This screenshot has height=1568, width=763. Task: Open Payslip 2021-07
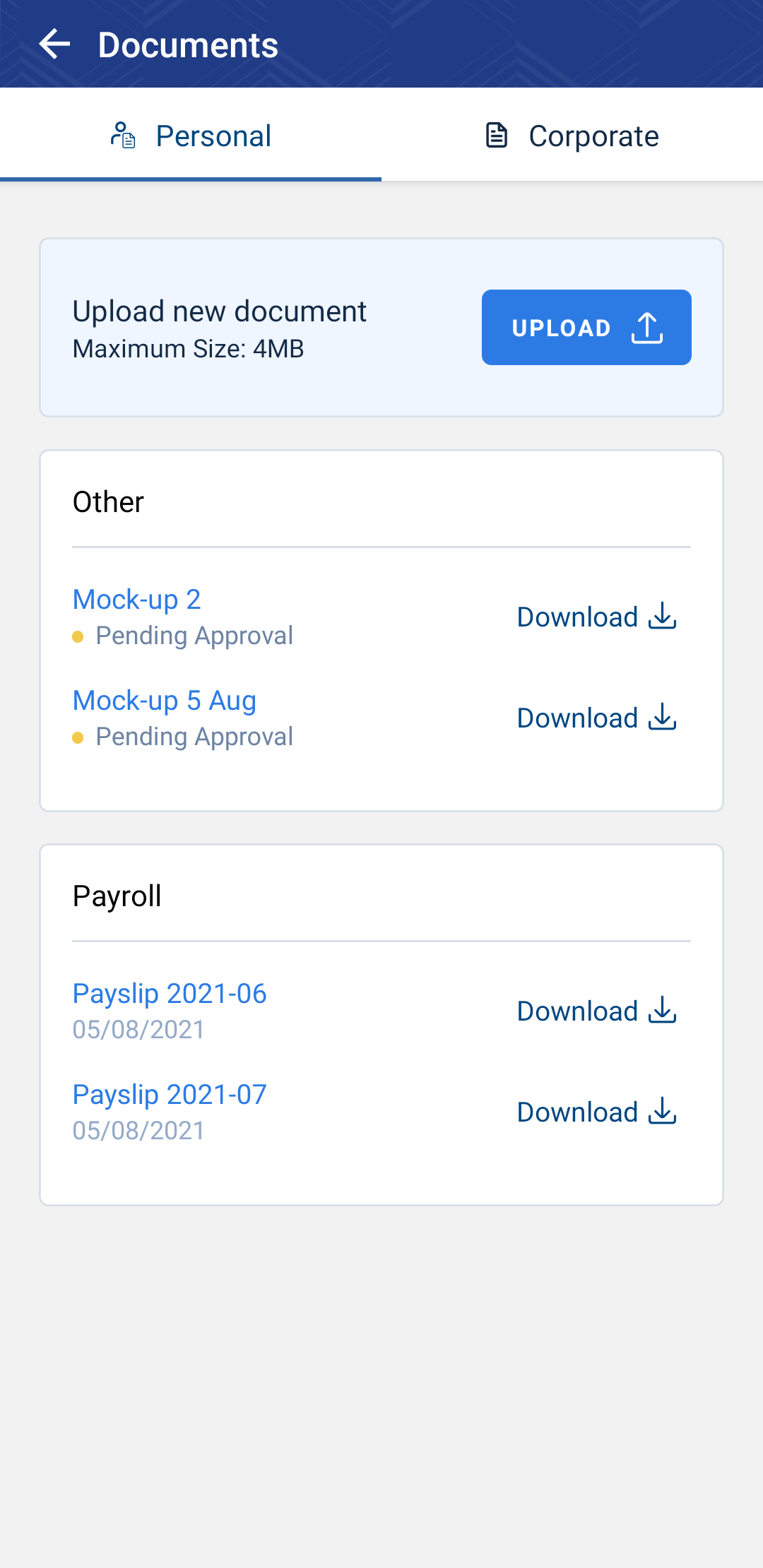click(170, 1095)
